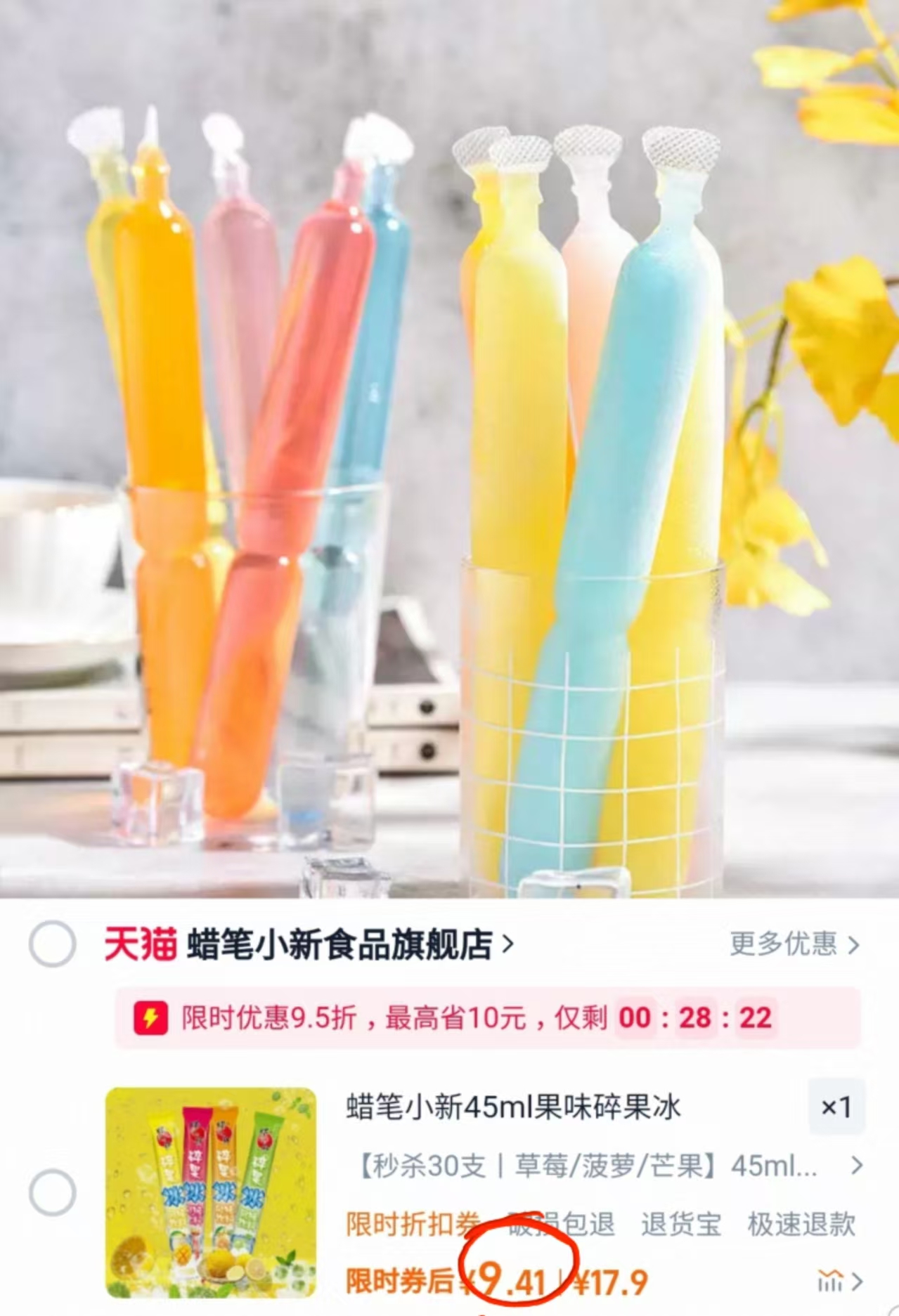Click the Tmall 天猫 logo icon

(139, 944)
